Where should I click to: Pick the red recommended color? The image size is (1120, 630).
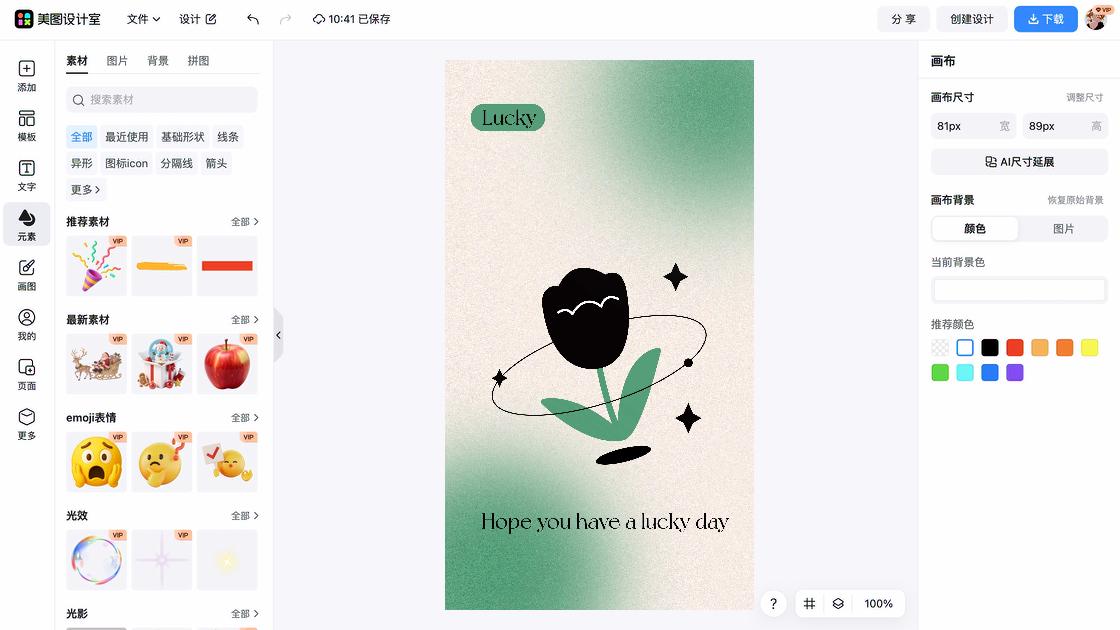[x=1015, y=348]
